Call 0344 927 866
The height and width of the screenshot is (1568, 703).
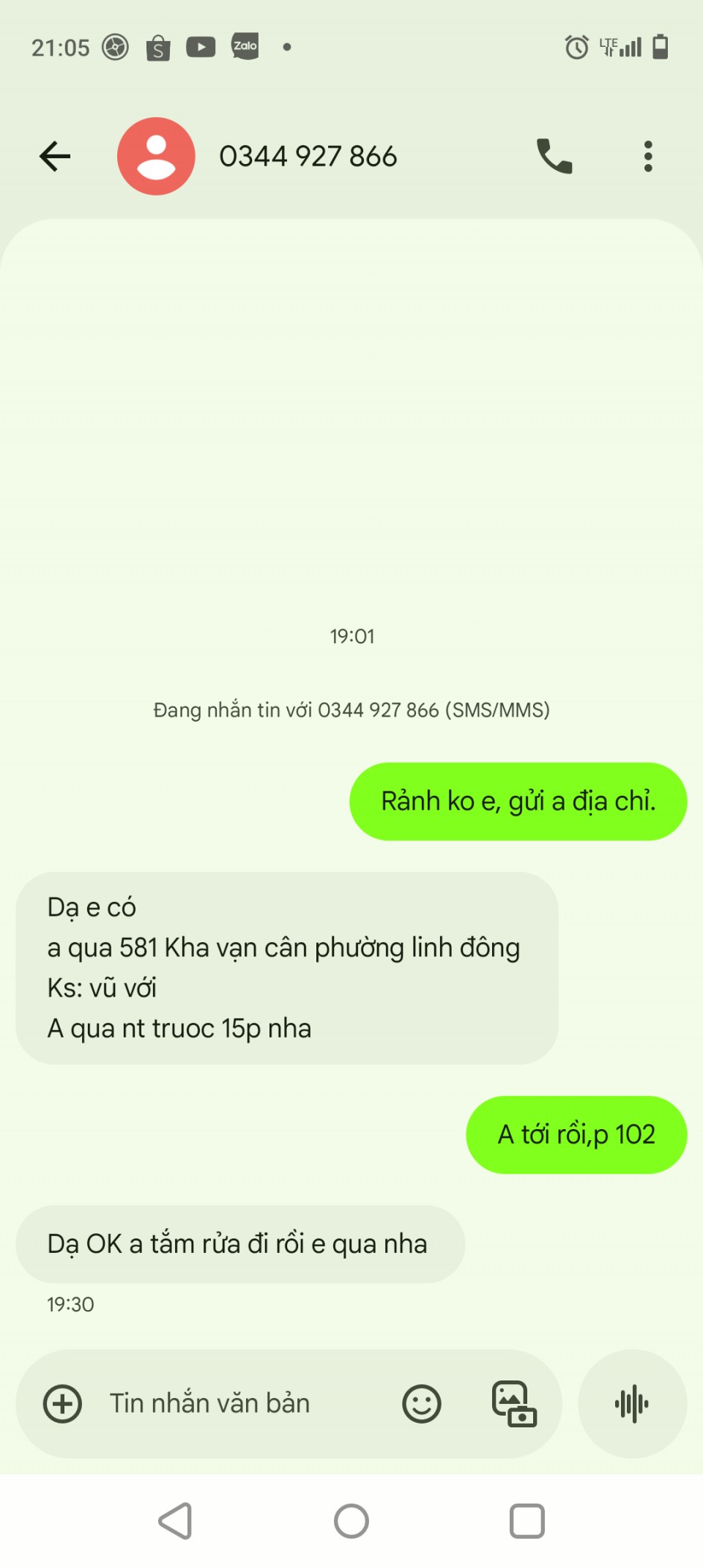pos(554,156)
